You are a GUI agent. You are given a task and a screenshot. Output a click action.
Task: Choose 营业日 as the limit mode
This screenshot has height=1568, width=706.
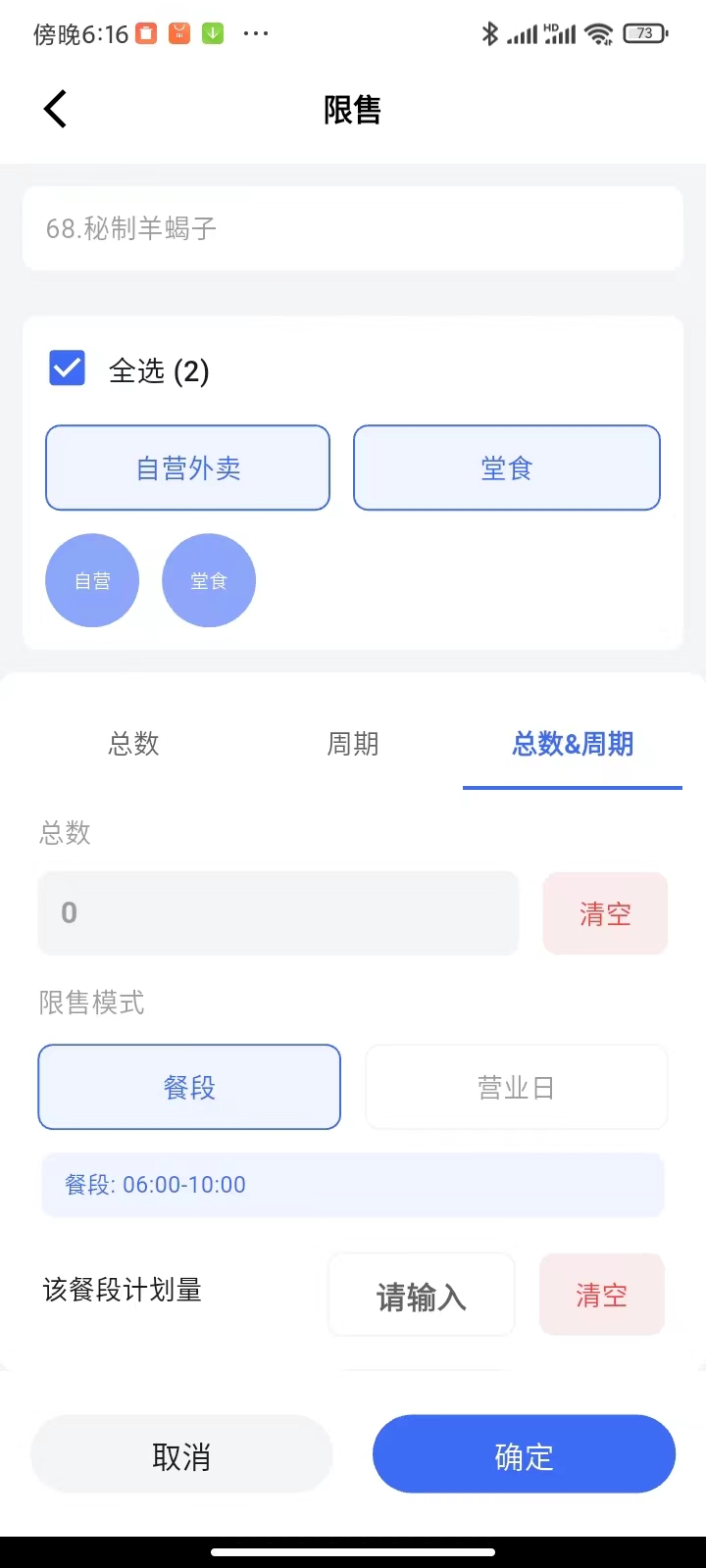516,1087
